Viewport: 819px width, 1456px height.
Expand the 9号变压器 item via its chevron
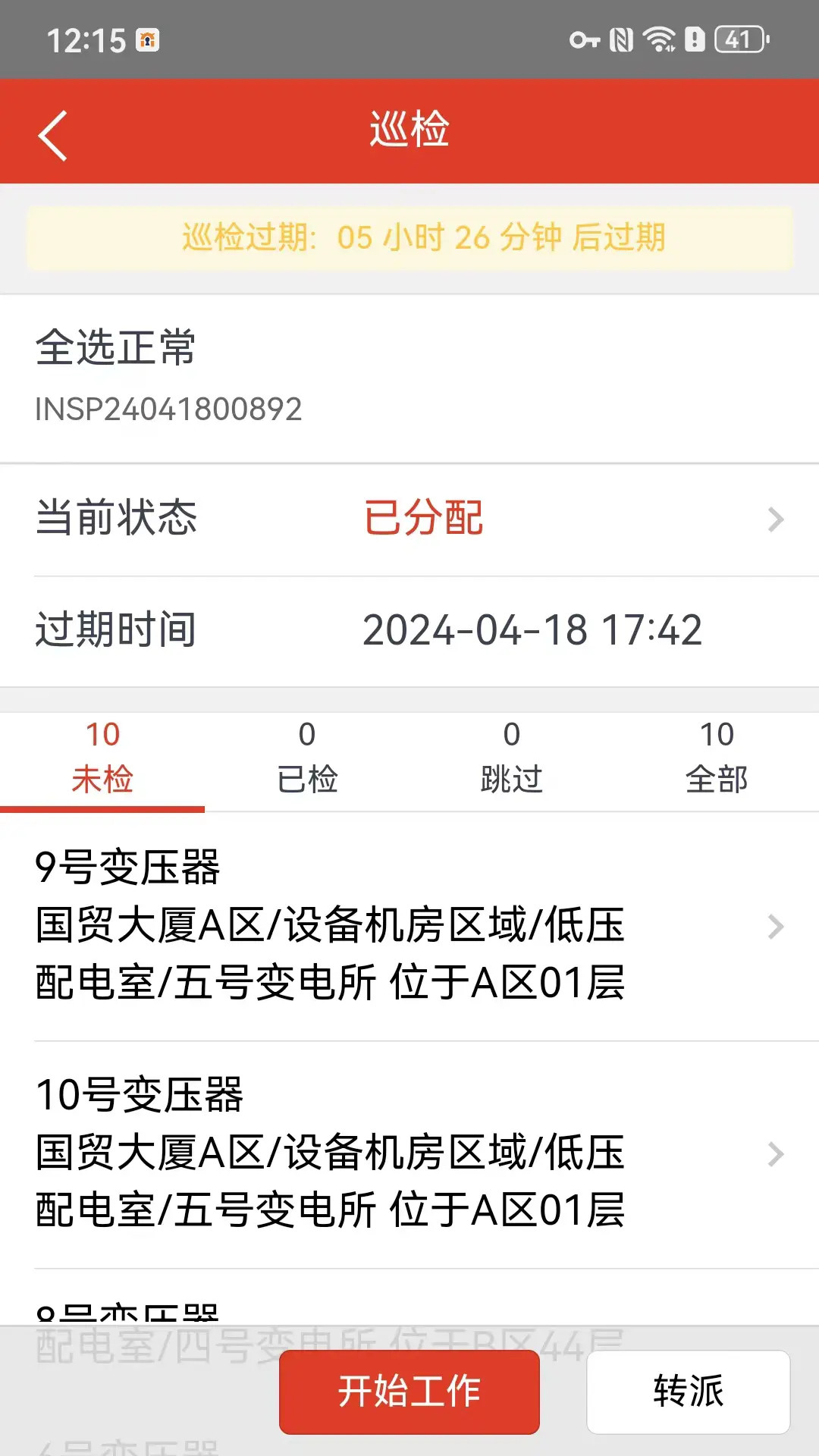[x=774, y=927]
